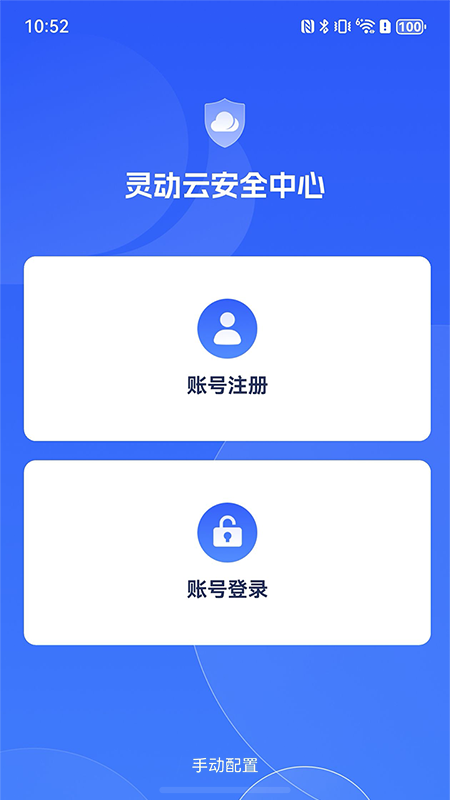The width and height of the screenshot is (450, 800).
Task: Open the 账号注册 card
Action: [227, 348]
